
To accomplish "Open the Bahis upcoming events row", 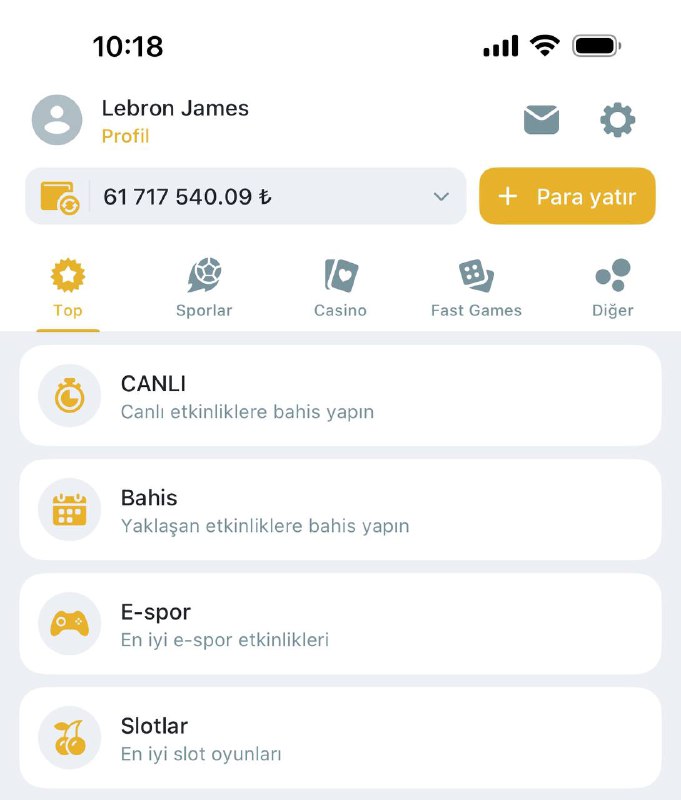I will pos(340,510).
